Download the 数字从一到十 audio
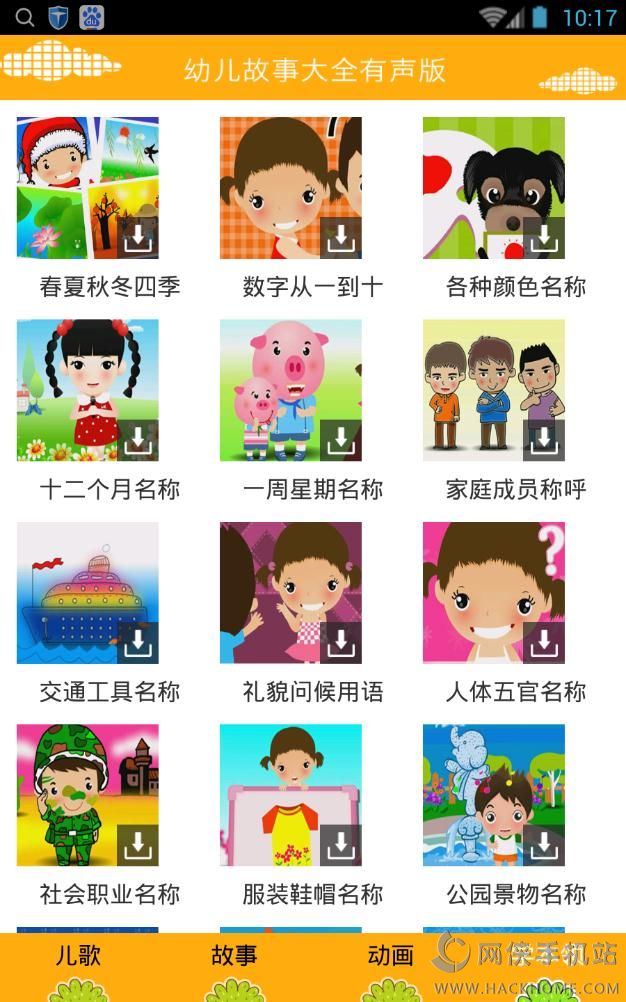 pyautogui.click(x=341, y=238)
